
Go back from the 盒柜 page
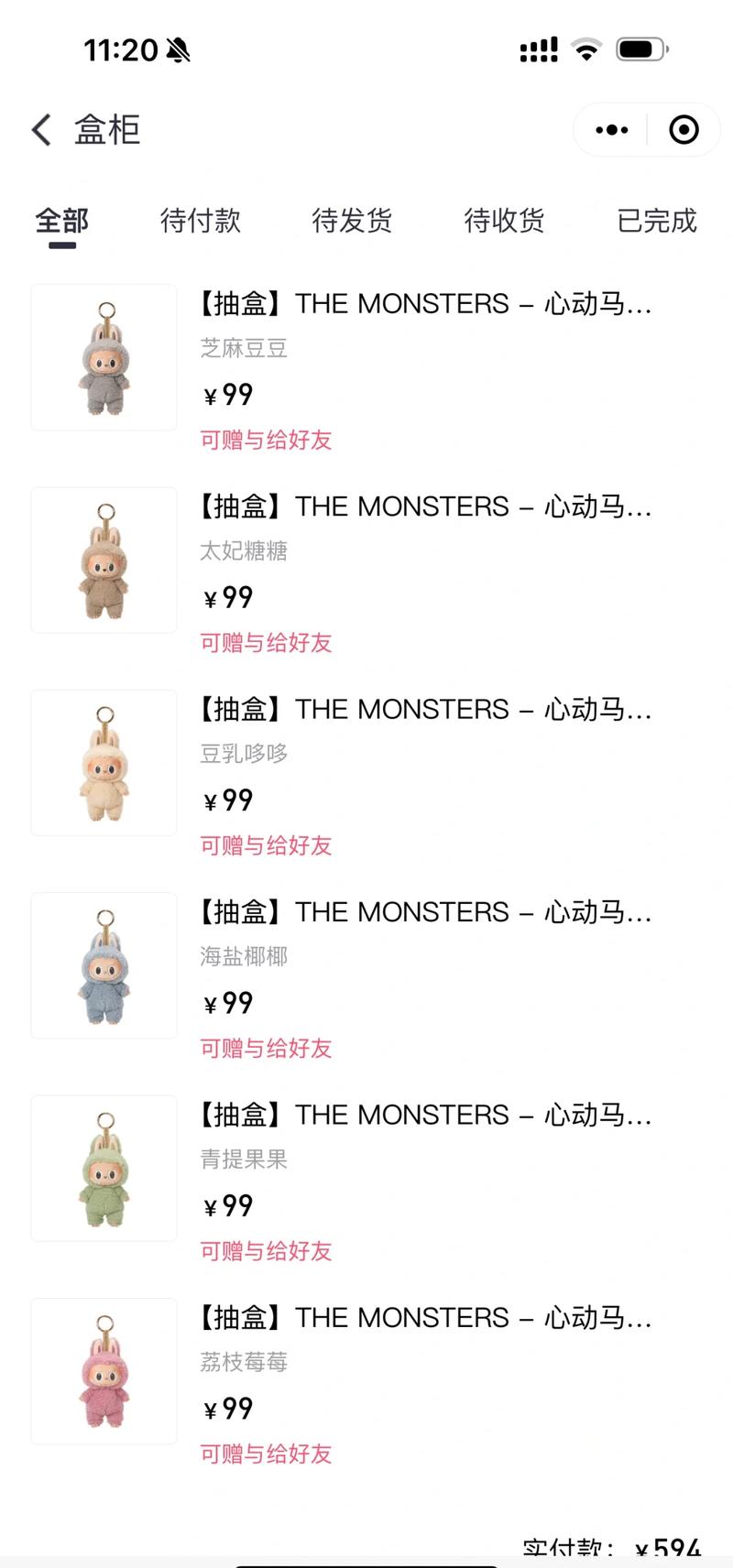(x=41, y=130)
